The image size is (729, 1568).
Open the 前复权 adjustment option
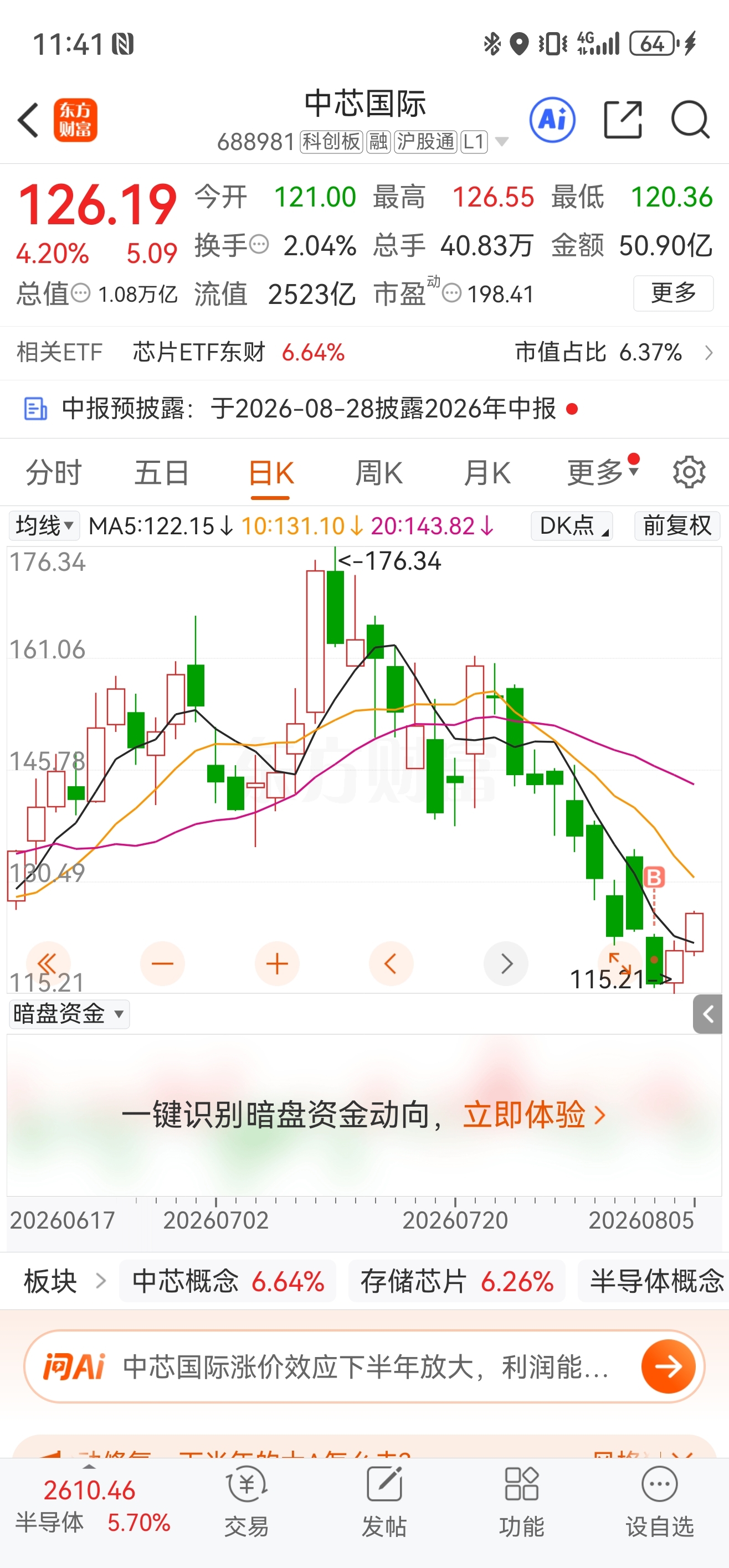tap(676, 525)
